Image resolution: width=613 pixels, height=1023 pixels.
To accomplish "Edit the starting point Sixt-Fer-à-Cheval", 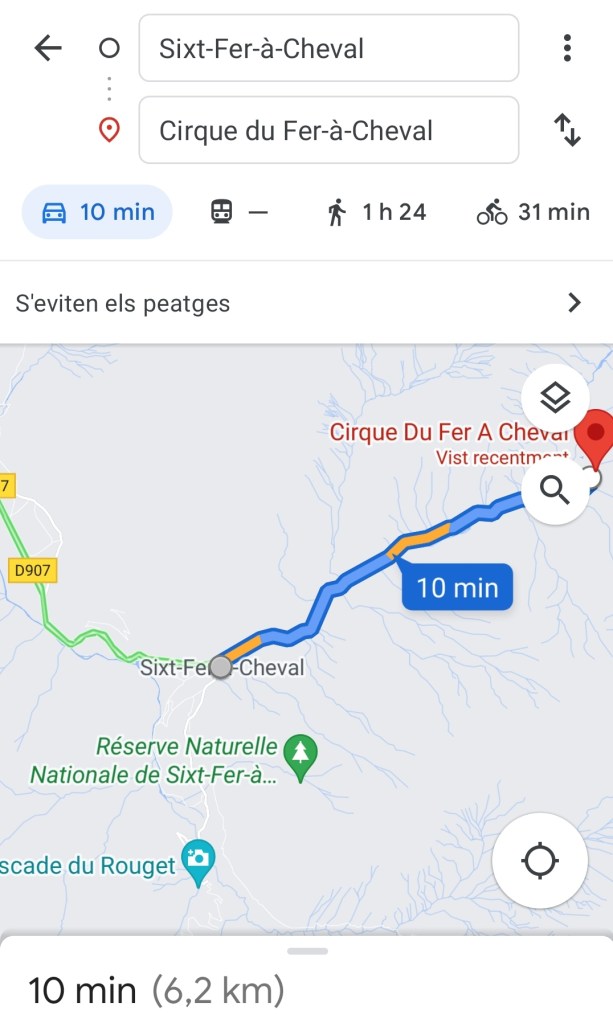I will click(328, 48).
